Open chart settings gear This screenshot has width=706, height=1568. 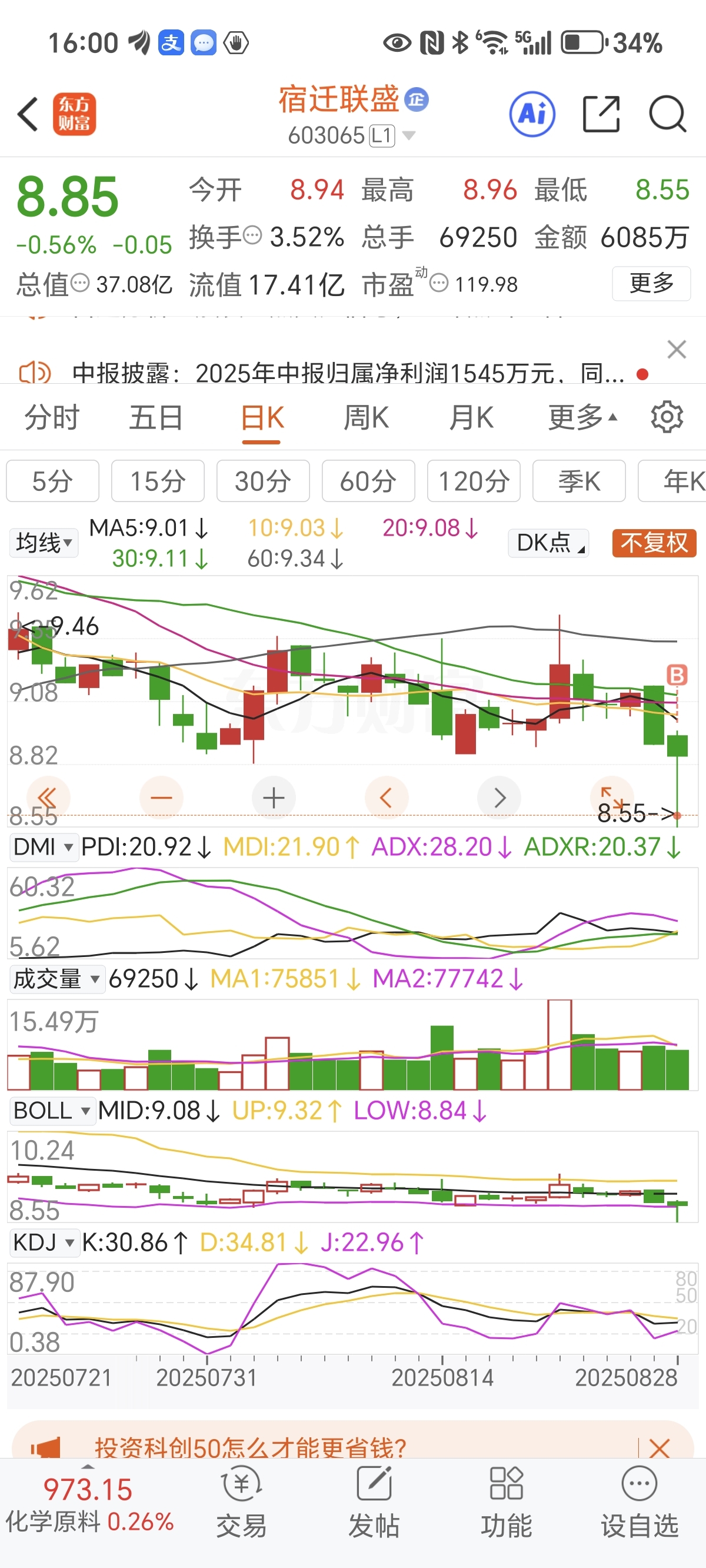tap(667, 417)
